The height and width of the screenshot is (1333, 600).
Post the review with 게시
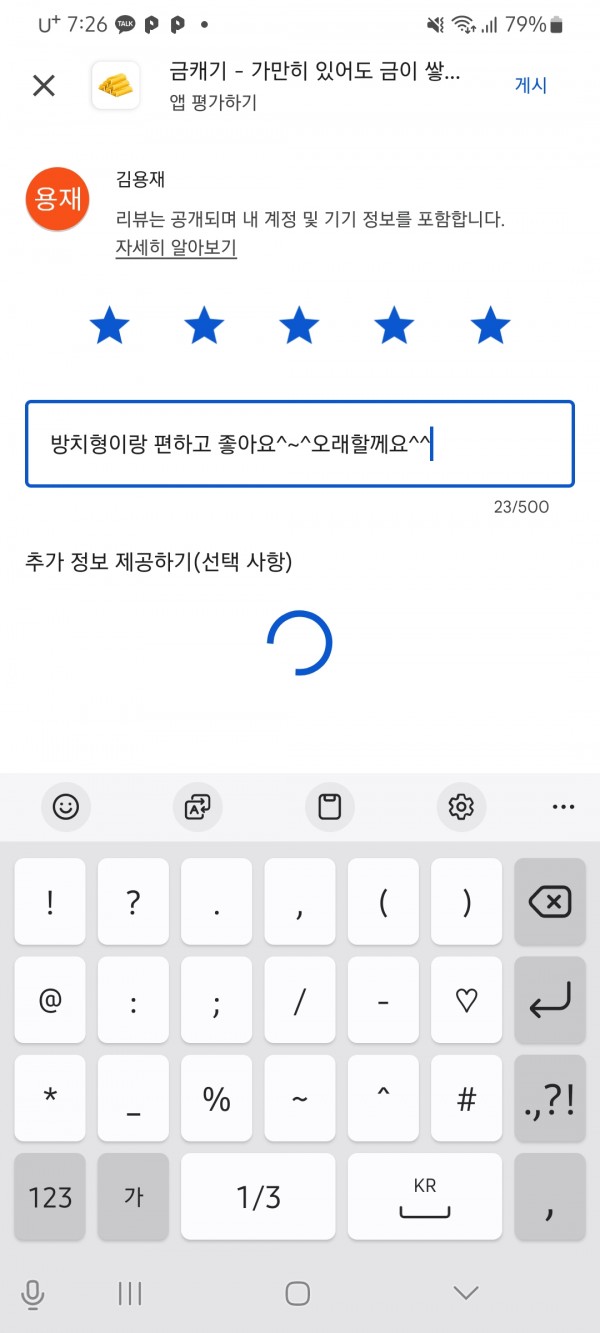[531, 85]
